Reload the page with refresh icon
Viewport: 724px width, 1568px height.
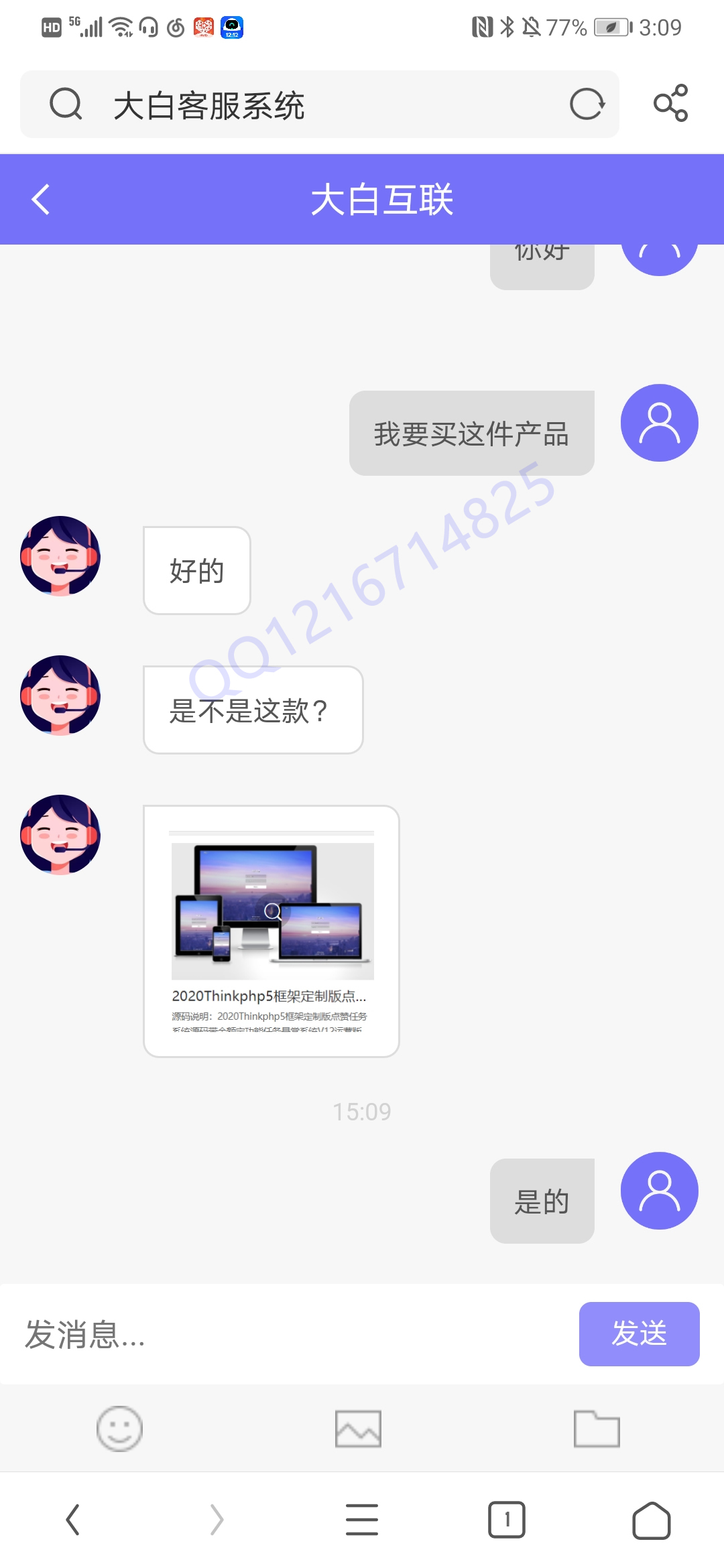click(587, 104)
